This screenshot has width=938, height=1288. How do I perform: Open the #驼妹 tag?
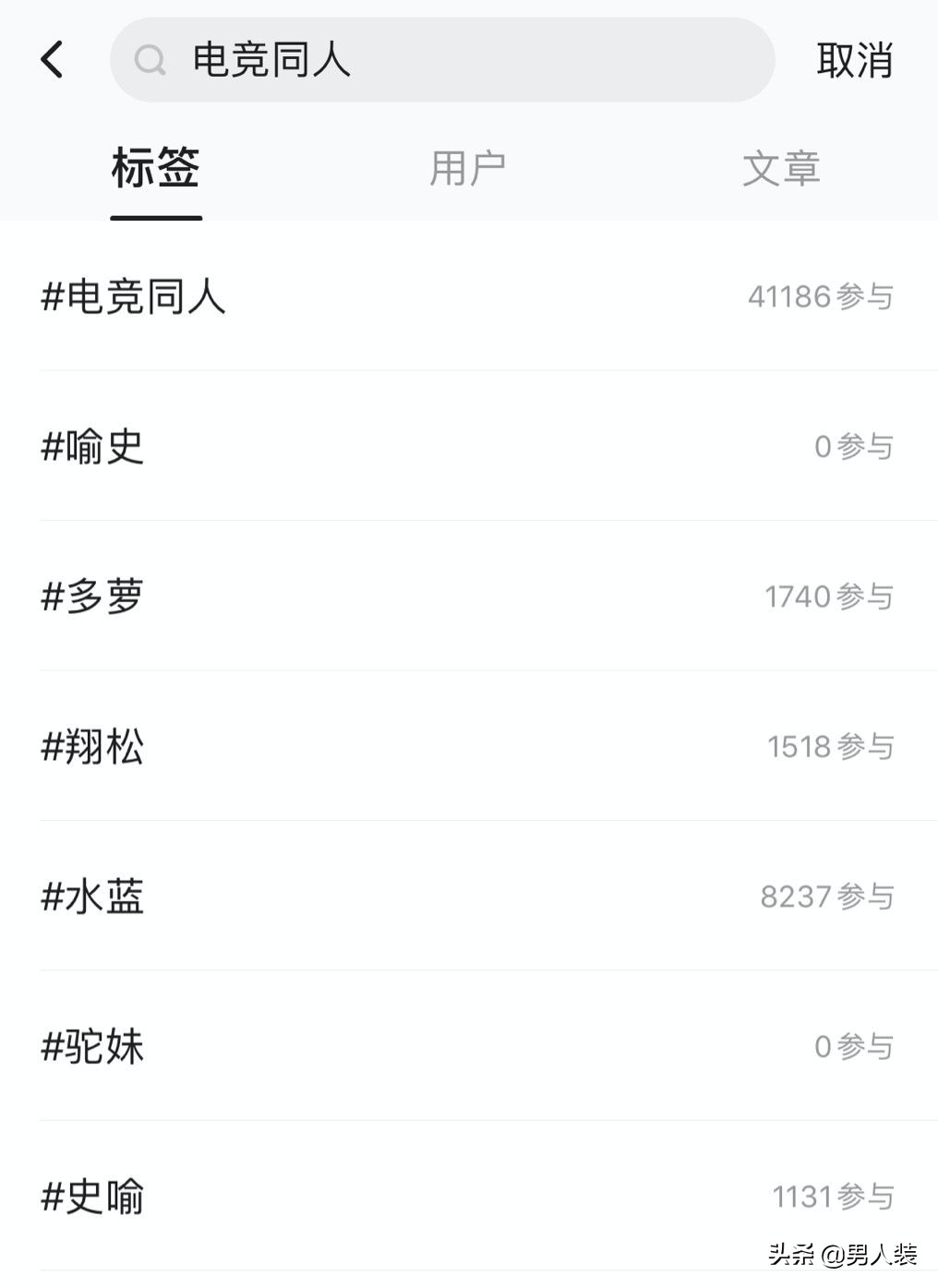92,1046
